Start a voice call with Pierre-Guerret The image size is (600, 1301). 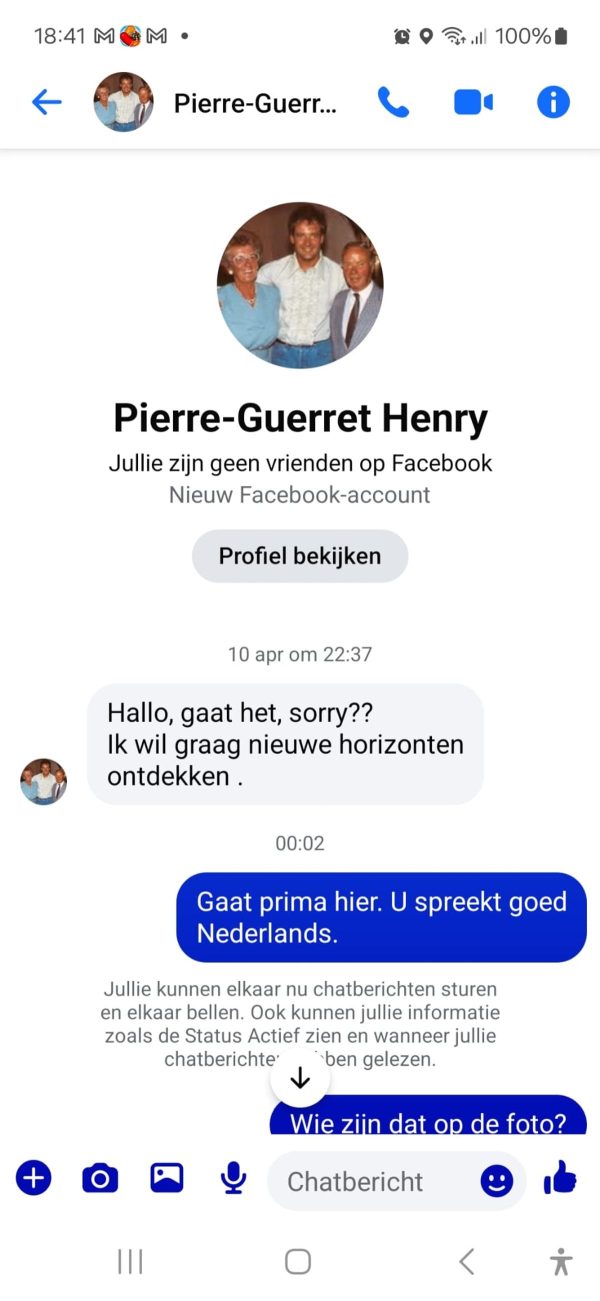coord(393,102)
